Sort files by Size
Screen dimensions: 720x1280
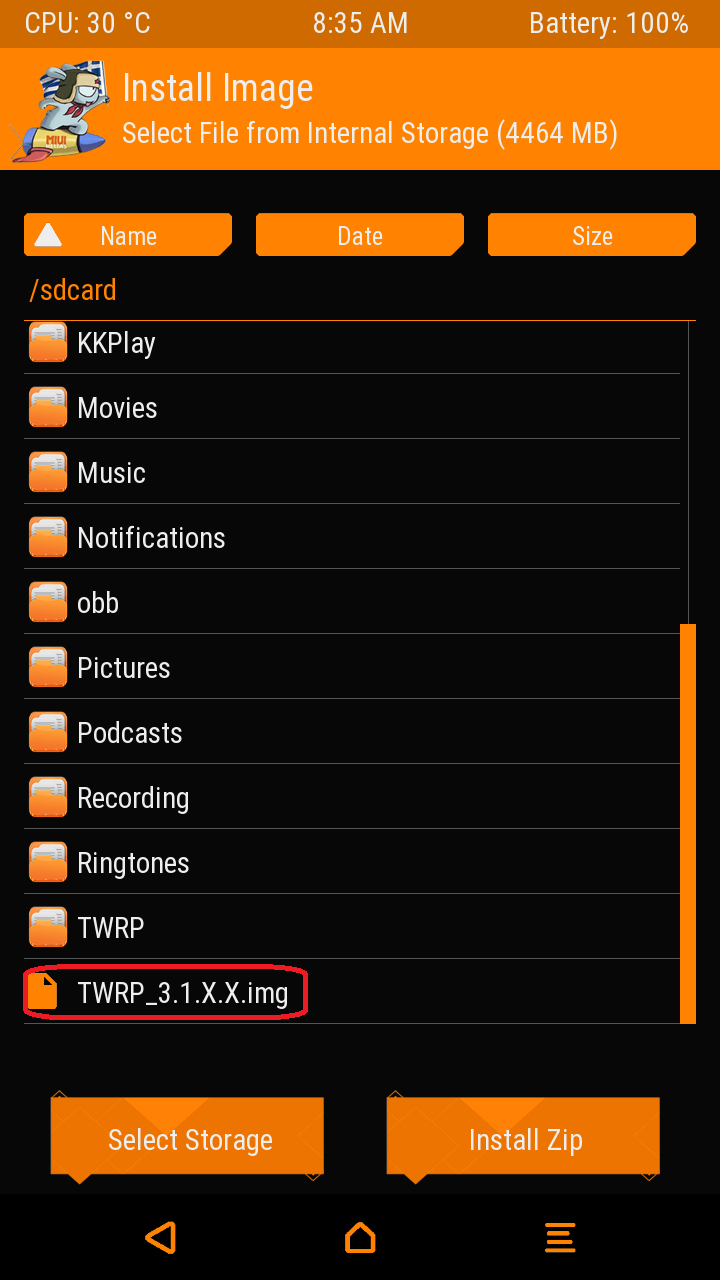tap(592, 236)
